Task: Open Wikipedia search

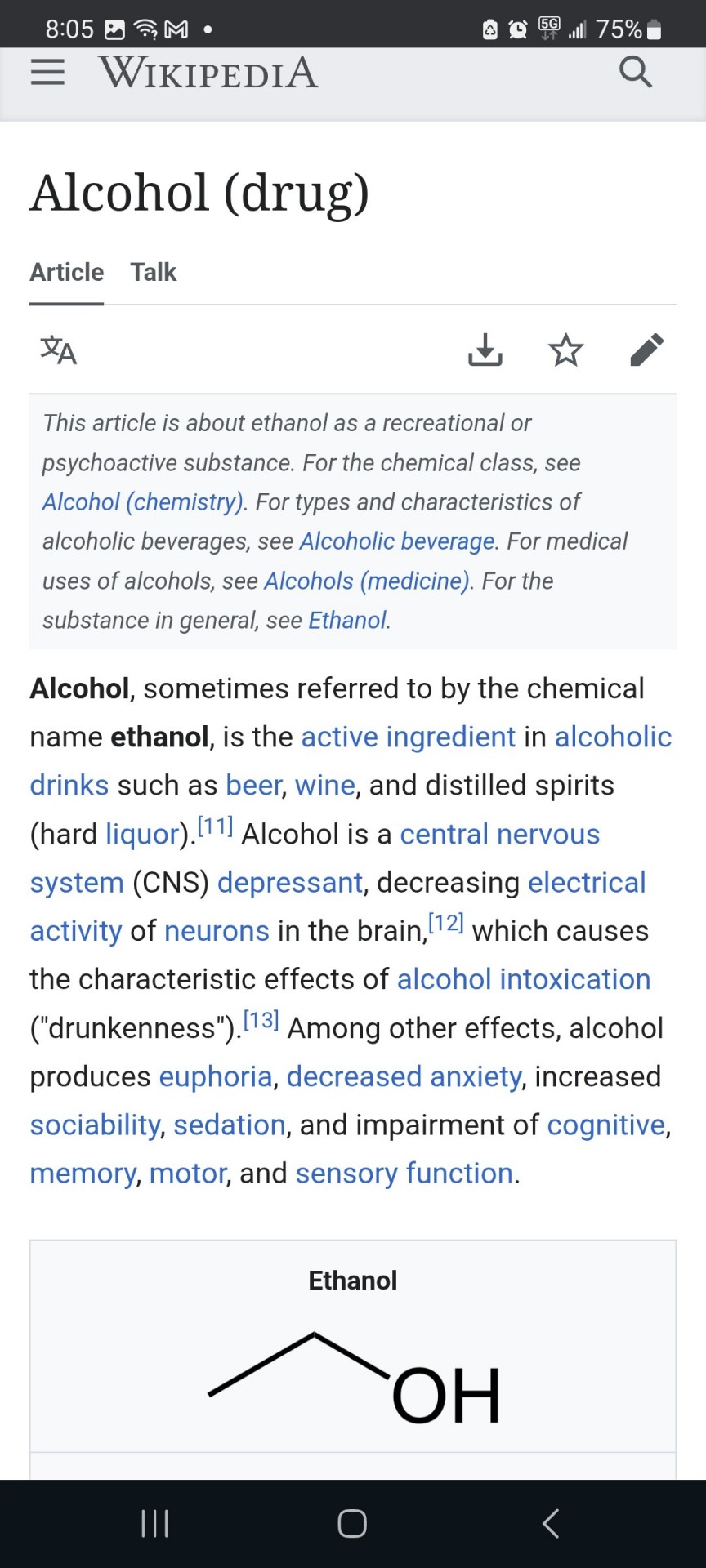Action: click(636, 73)
